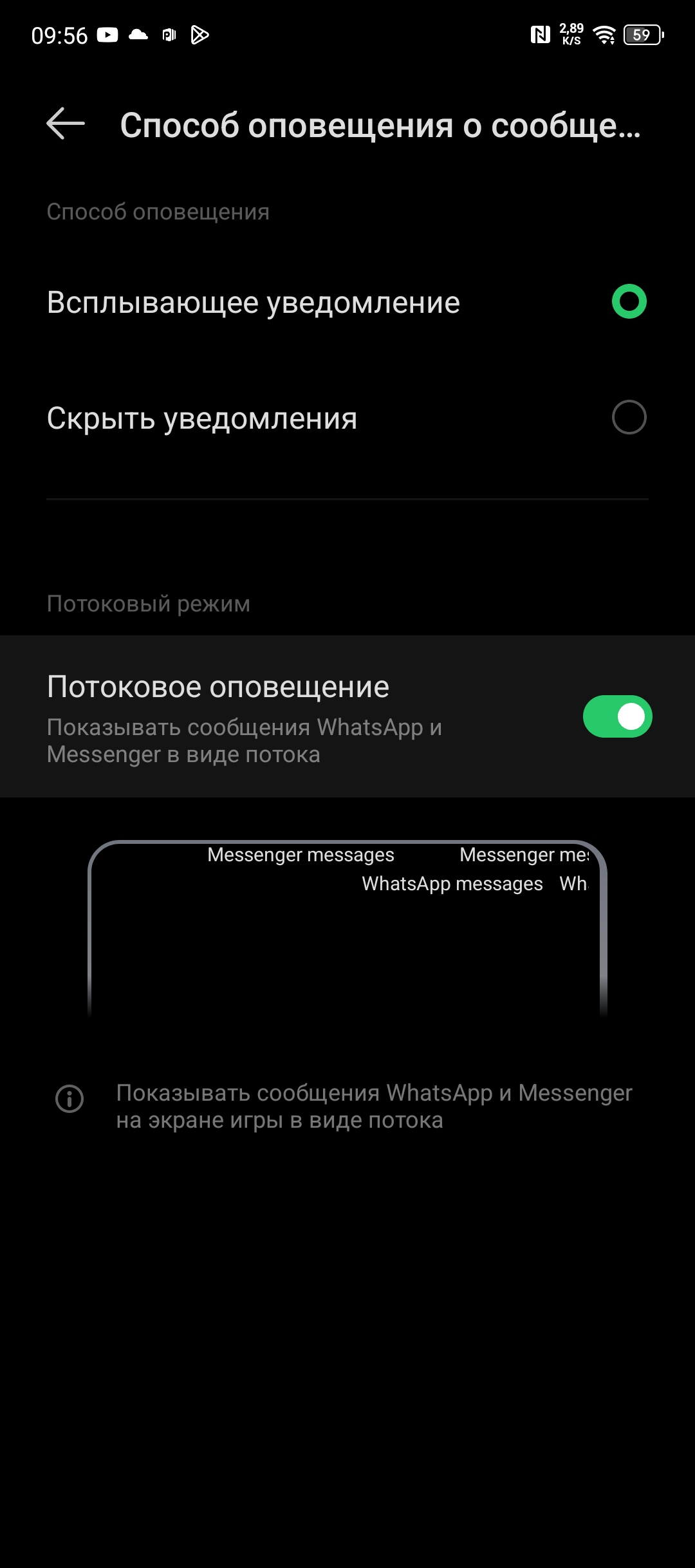The height and width of the screenshot is (1568, 695).
Task: Go back using the arrow icon
Action: (66, 124)
